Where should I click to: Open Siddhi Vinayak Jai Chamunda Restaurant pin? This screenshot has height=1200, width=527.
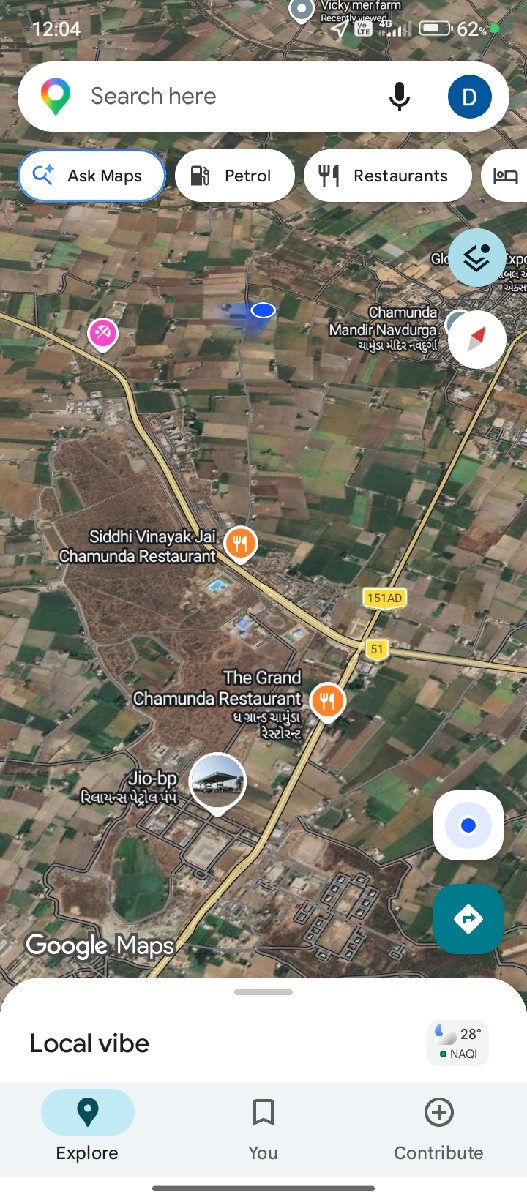(240, 545)
